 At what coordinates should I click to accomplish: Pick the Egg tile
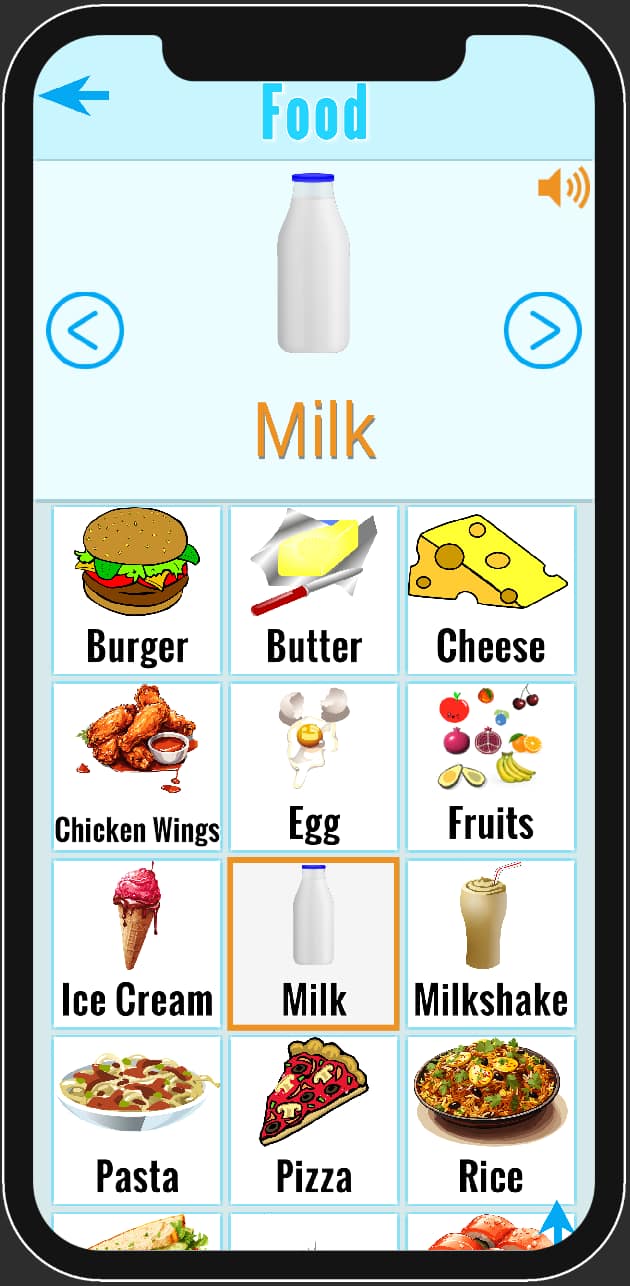coord(314,767)
